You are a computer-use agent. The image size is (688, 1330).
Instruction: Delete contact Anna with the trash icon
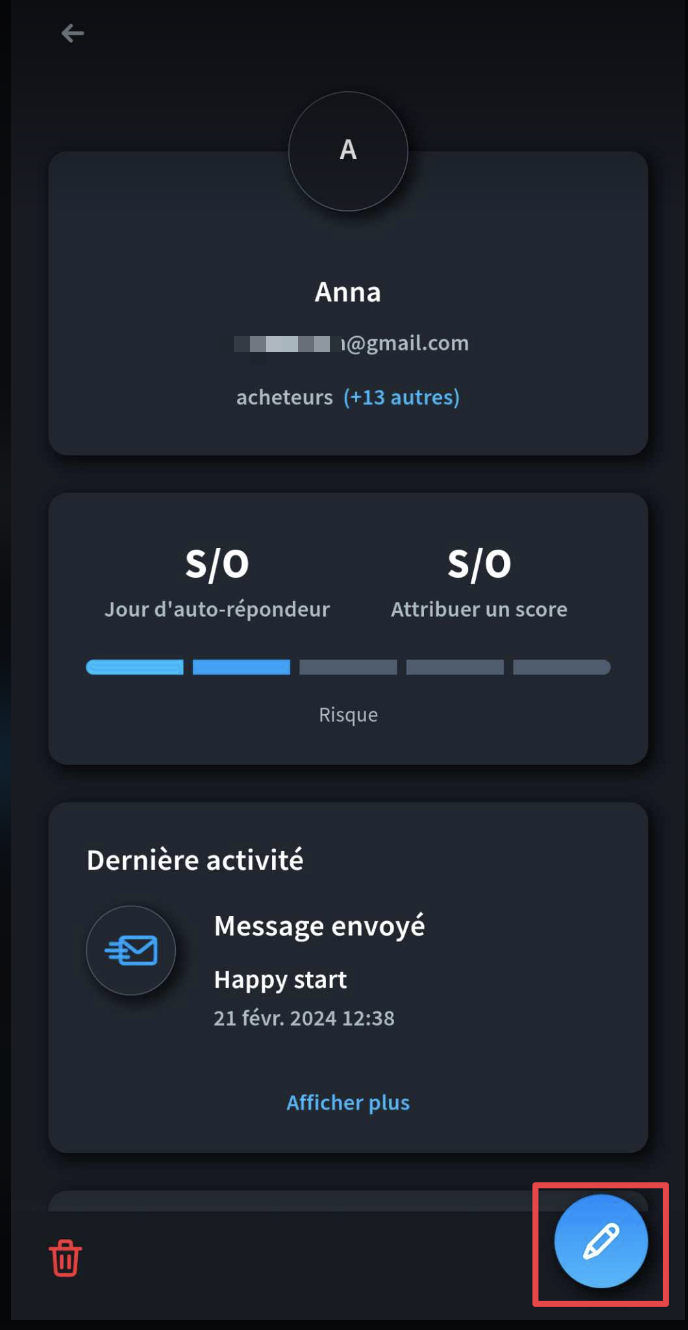pos(66,1258)
